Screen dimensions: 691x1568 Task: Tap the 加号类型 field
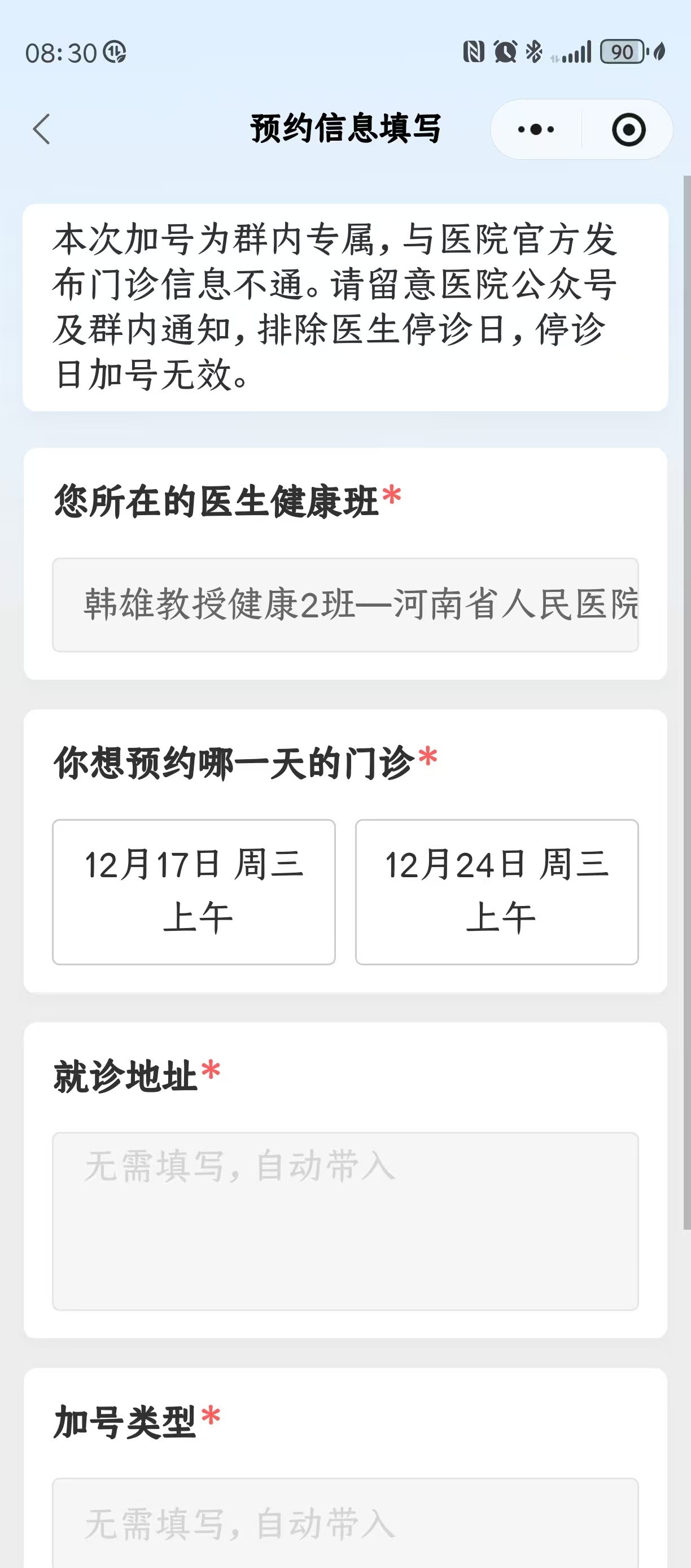click(x=345, y=1522)
